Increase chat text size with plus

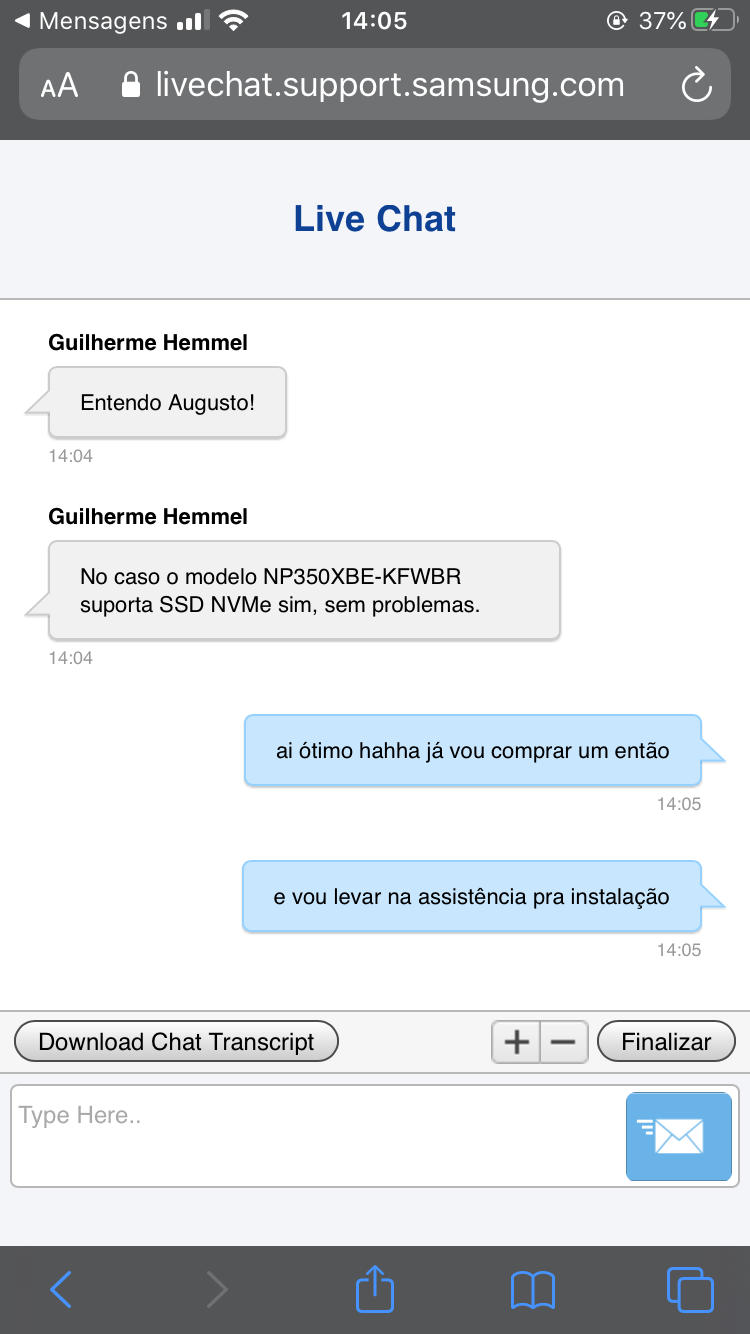point(516,1042)
